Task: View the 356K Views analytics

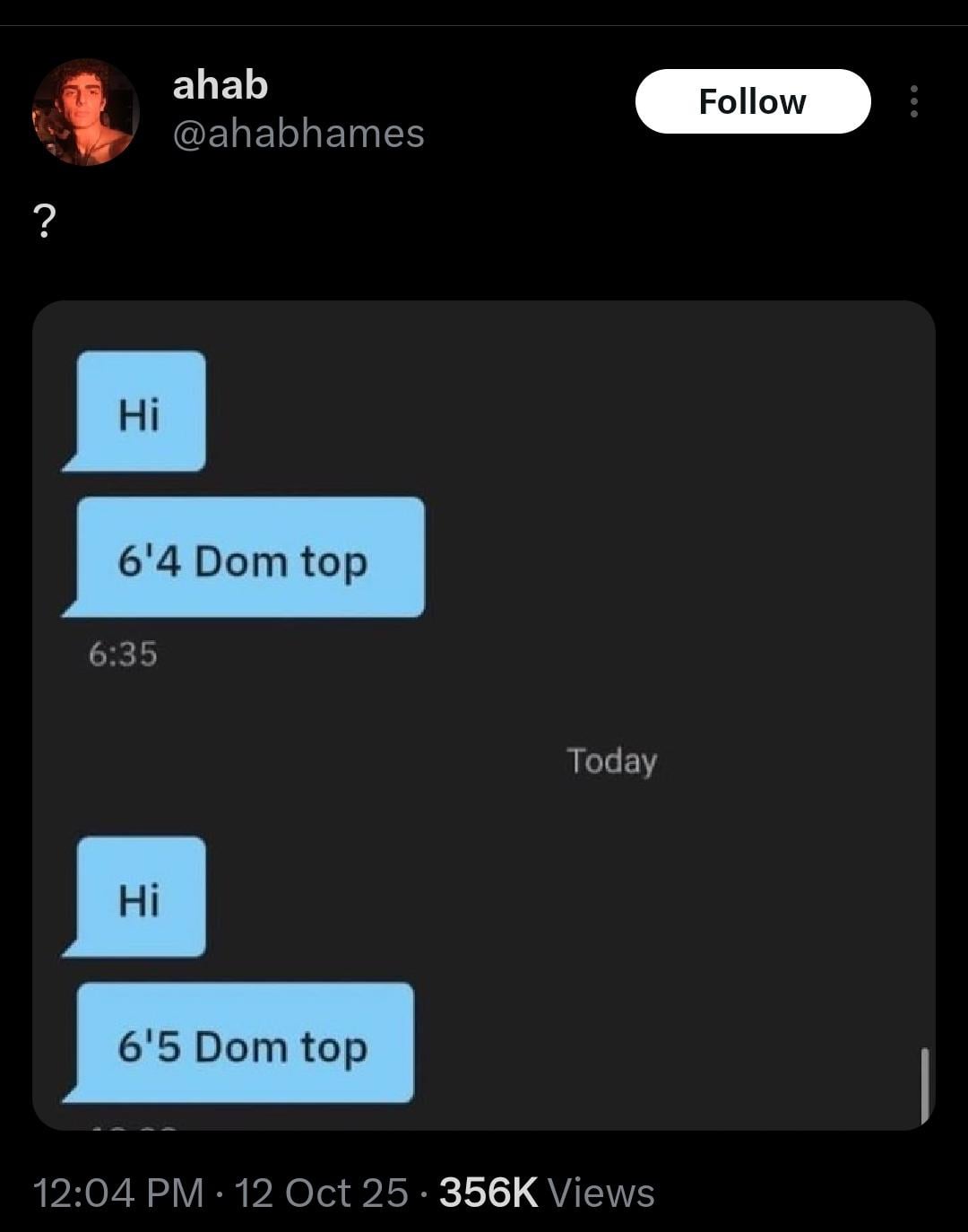Action: (x=547, y=1193)
